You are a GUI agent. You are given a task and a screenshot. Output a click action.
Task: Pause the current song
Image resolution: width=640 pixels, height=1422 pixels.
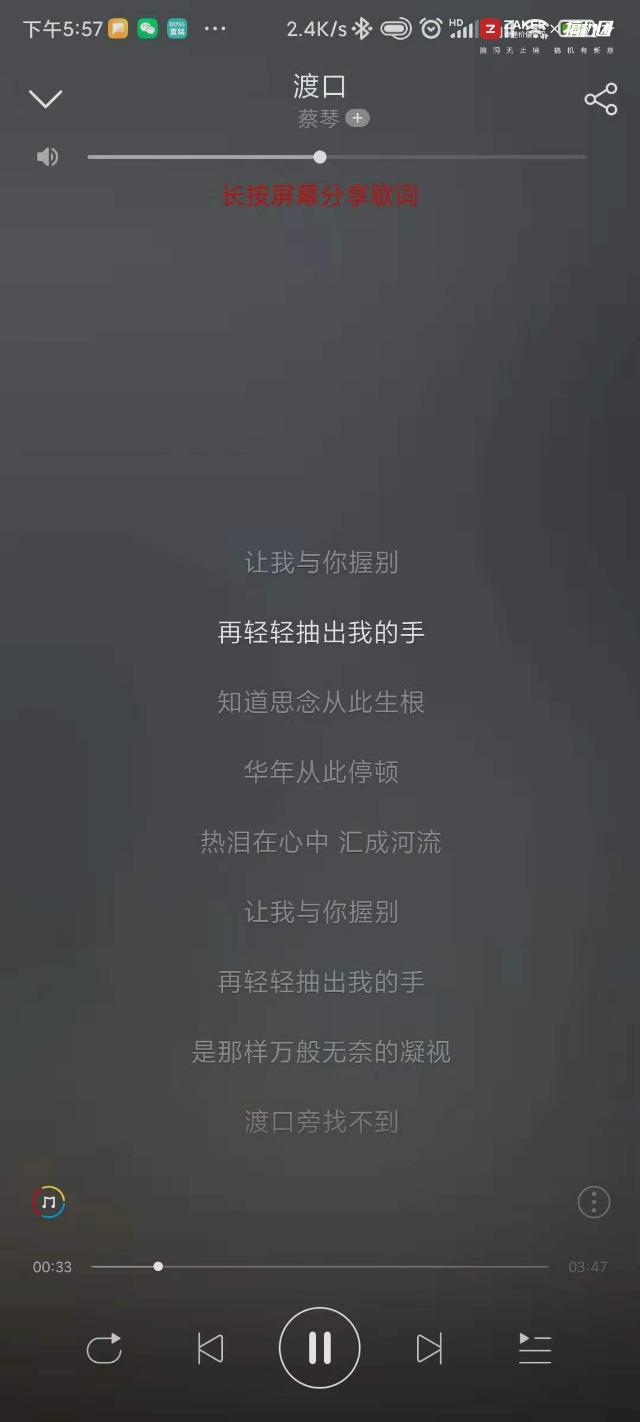pyautogui.click(x=320, y=1348)
